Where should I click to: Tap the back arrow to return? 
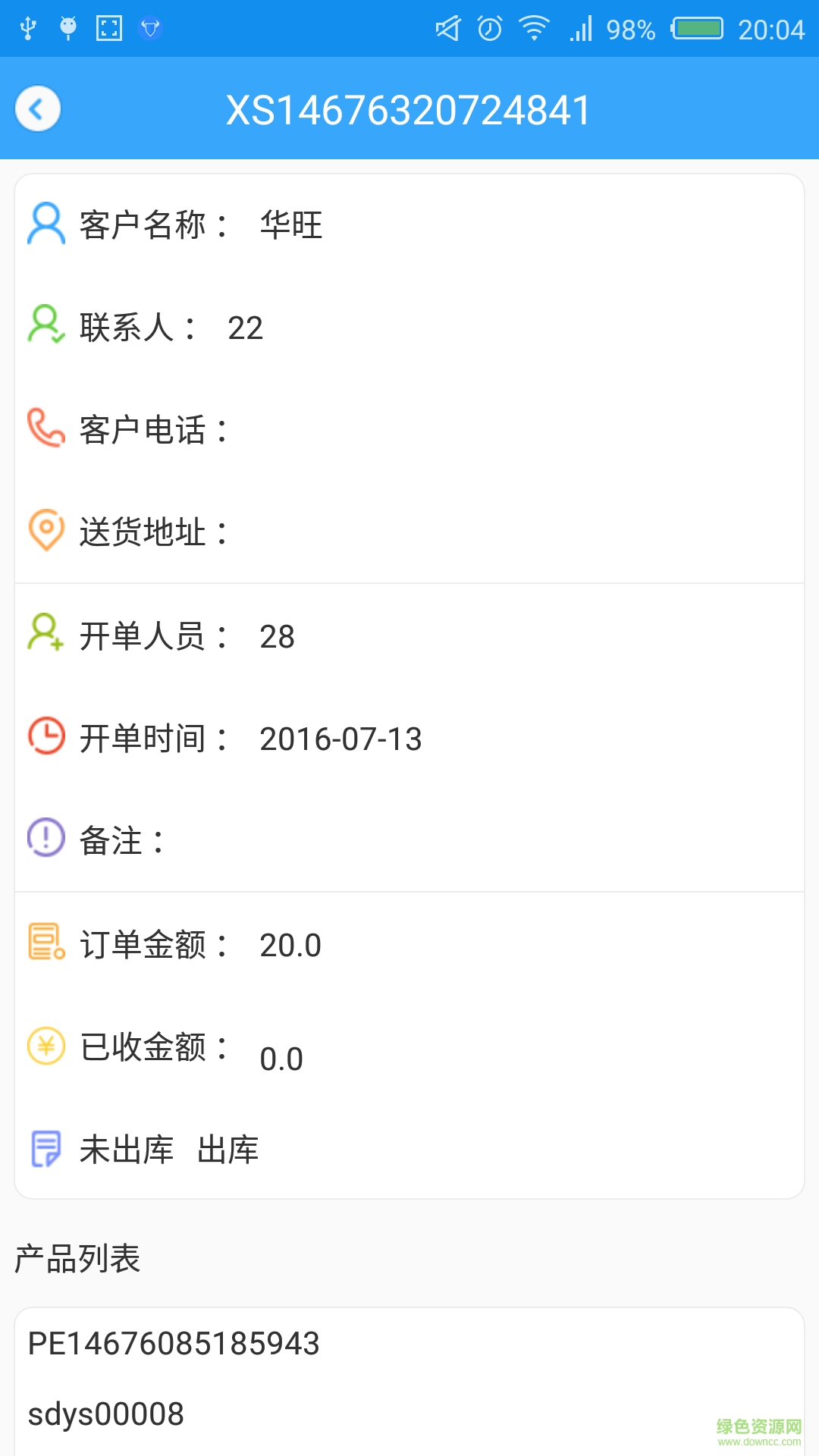37,108
